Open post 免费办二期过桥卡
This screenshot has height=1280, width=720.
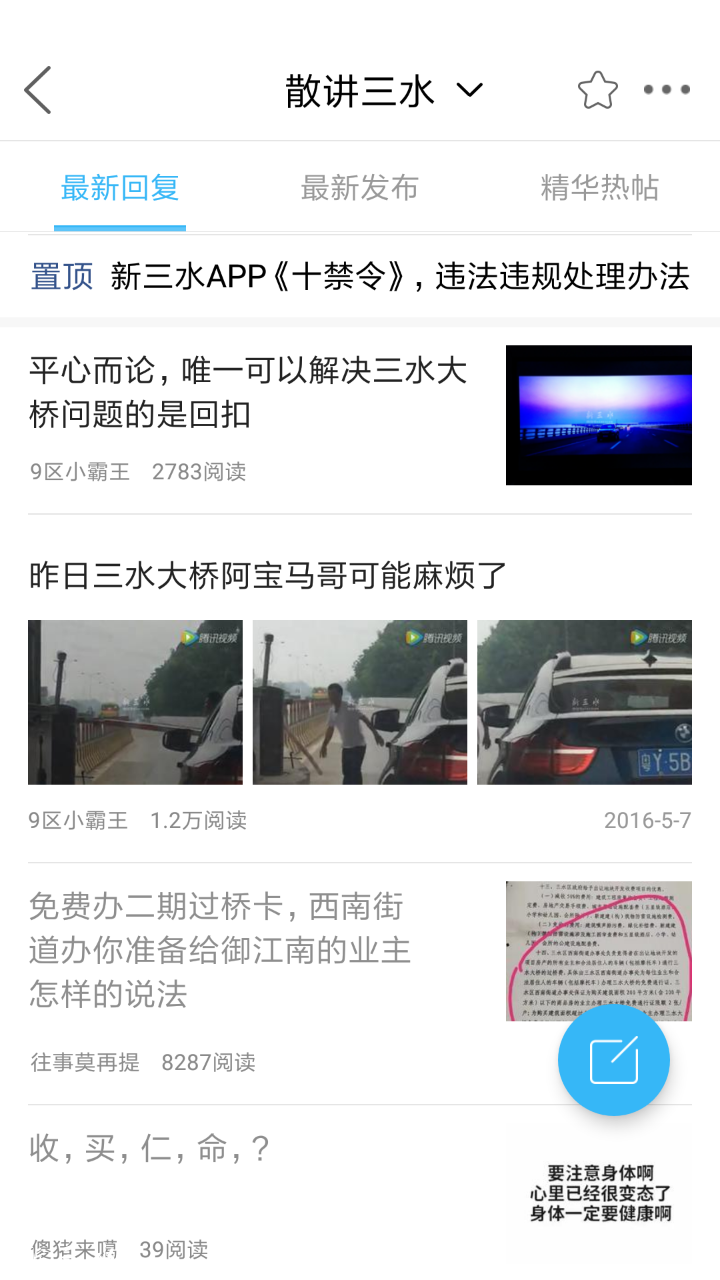coord(220,950)
